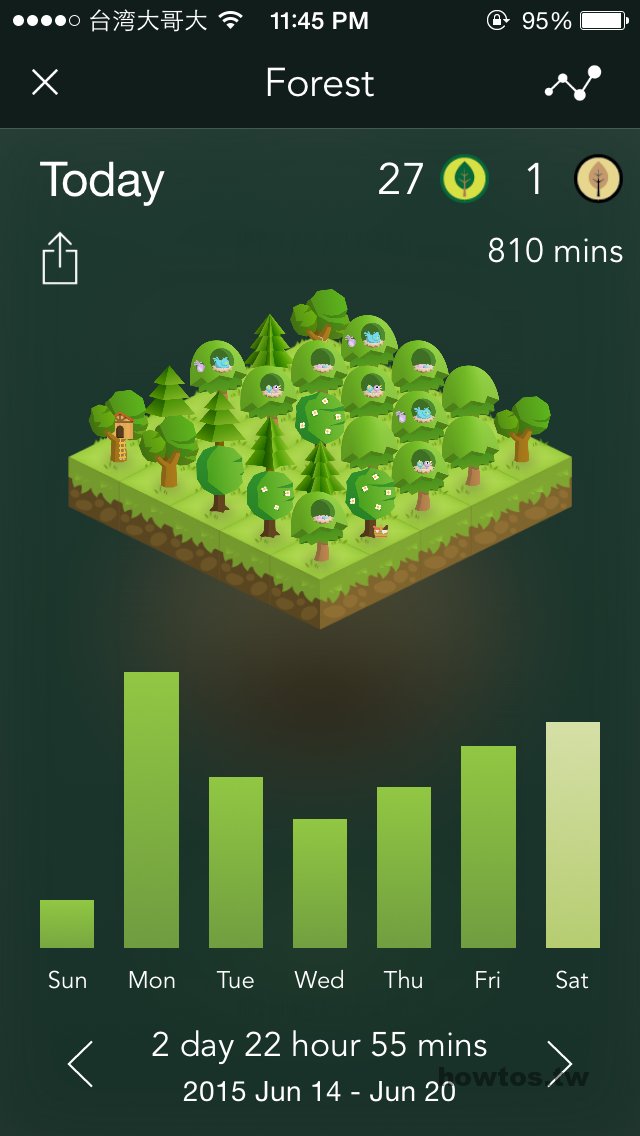Select the Tue bar in chart
Screen dimensions: 640x1136
(236, 862)
